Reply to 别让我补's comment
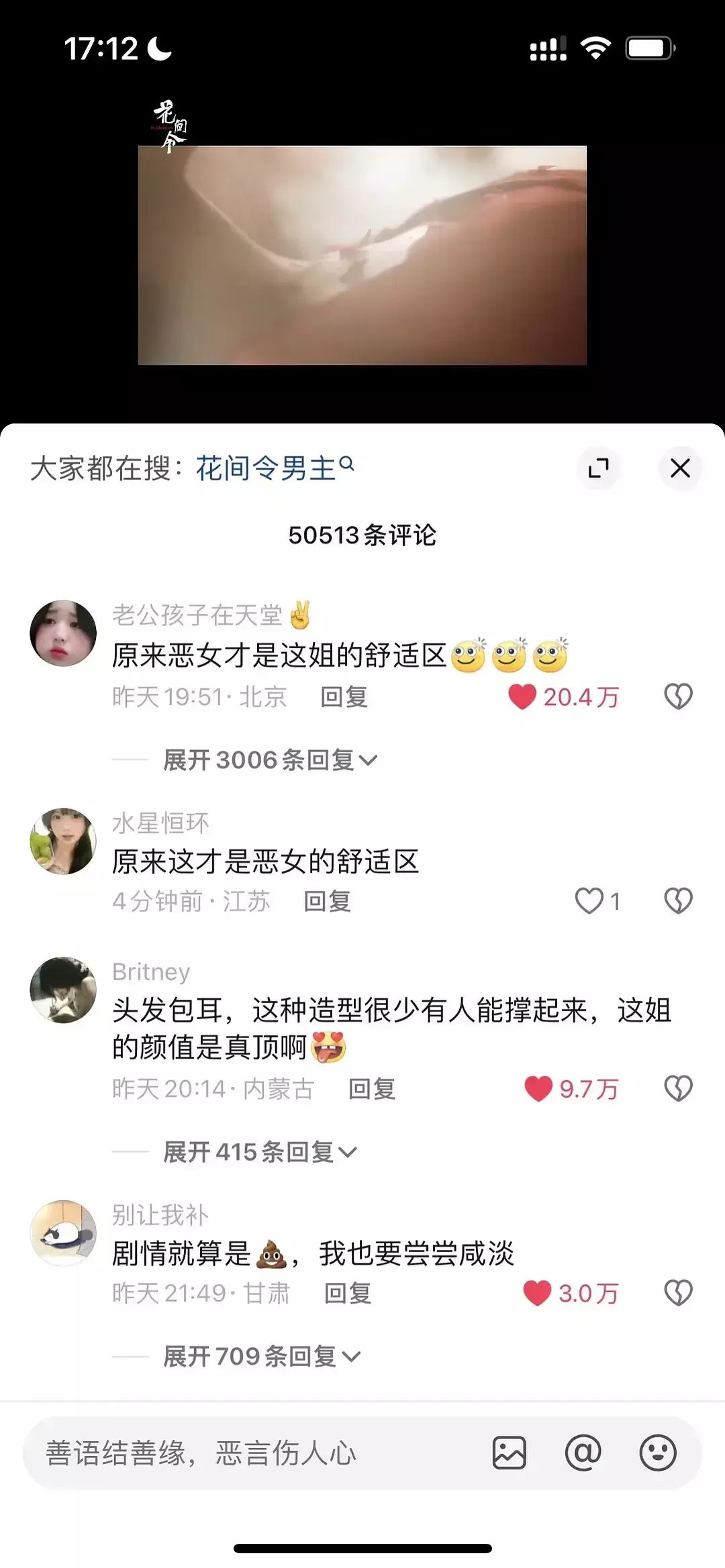725x1568 pixels. (347, 1293)
